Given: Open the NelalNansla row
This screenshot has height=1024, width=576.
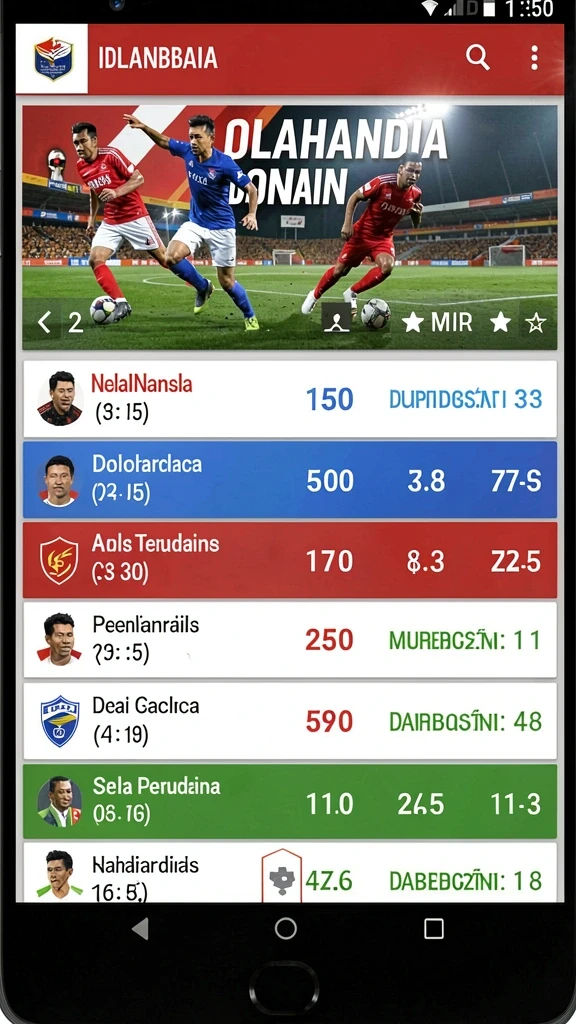Looking at the screenshot, I should 290,398.
